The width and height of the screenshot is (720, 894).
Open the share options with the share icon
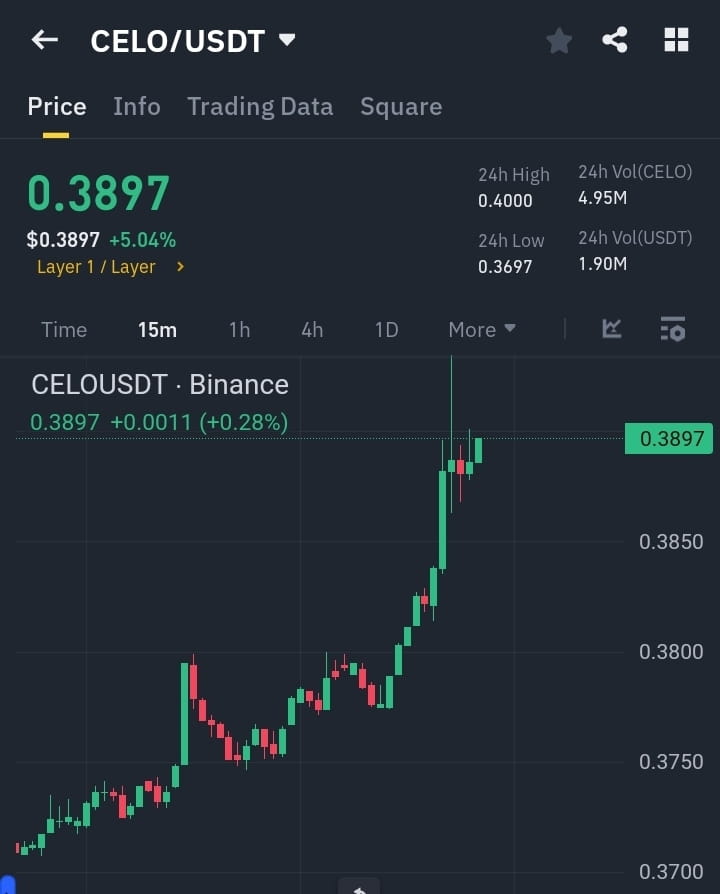pyautogui.click(x=616, y=39)
